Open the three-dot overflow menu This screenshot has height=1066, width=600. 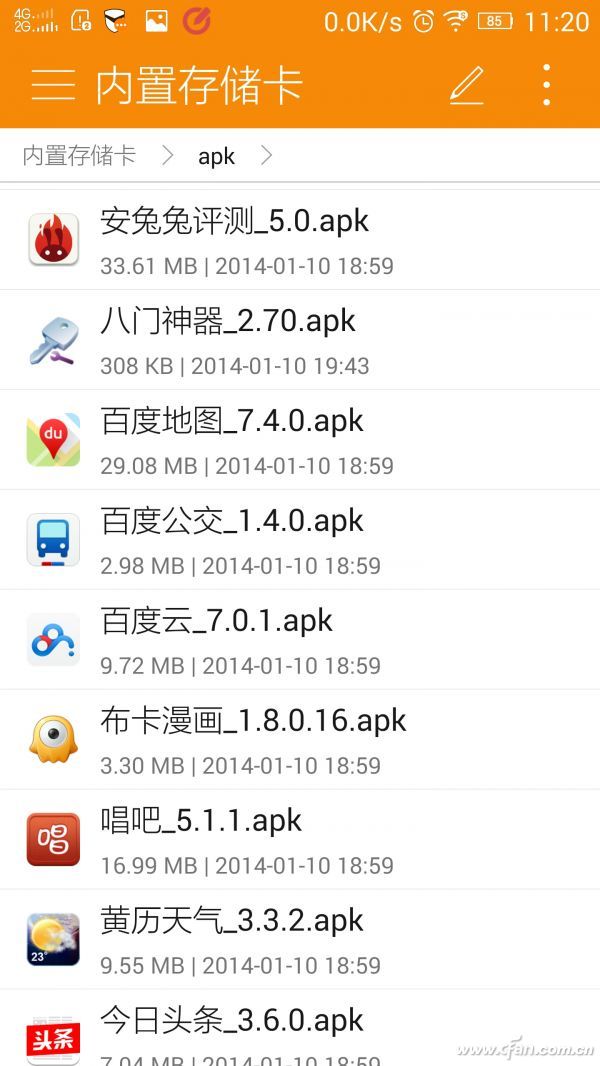point(546,85)
